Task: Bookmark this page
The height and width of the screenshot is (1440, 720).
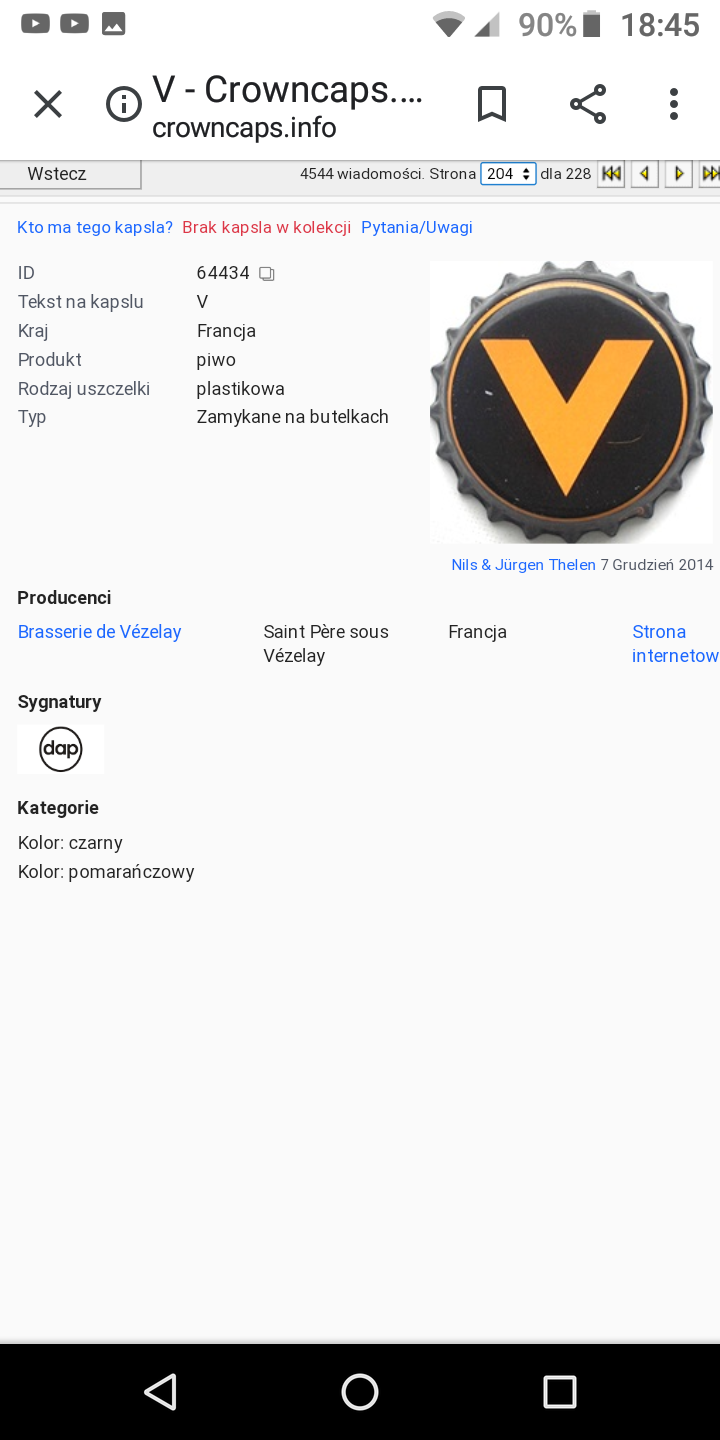Action: pos(491,104)
